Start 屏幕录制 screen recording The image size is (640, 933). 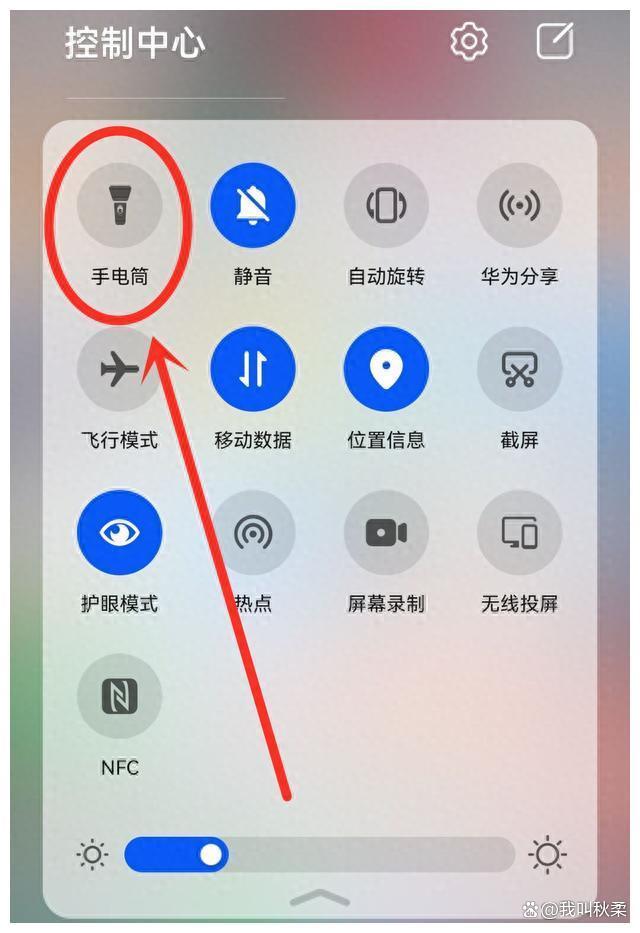tap(386, 533)
